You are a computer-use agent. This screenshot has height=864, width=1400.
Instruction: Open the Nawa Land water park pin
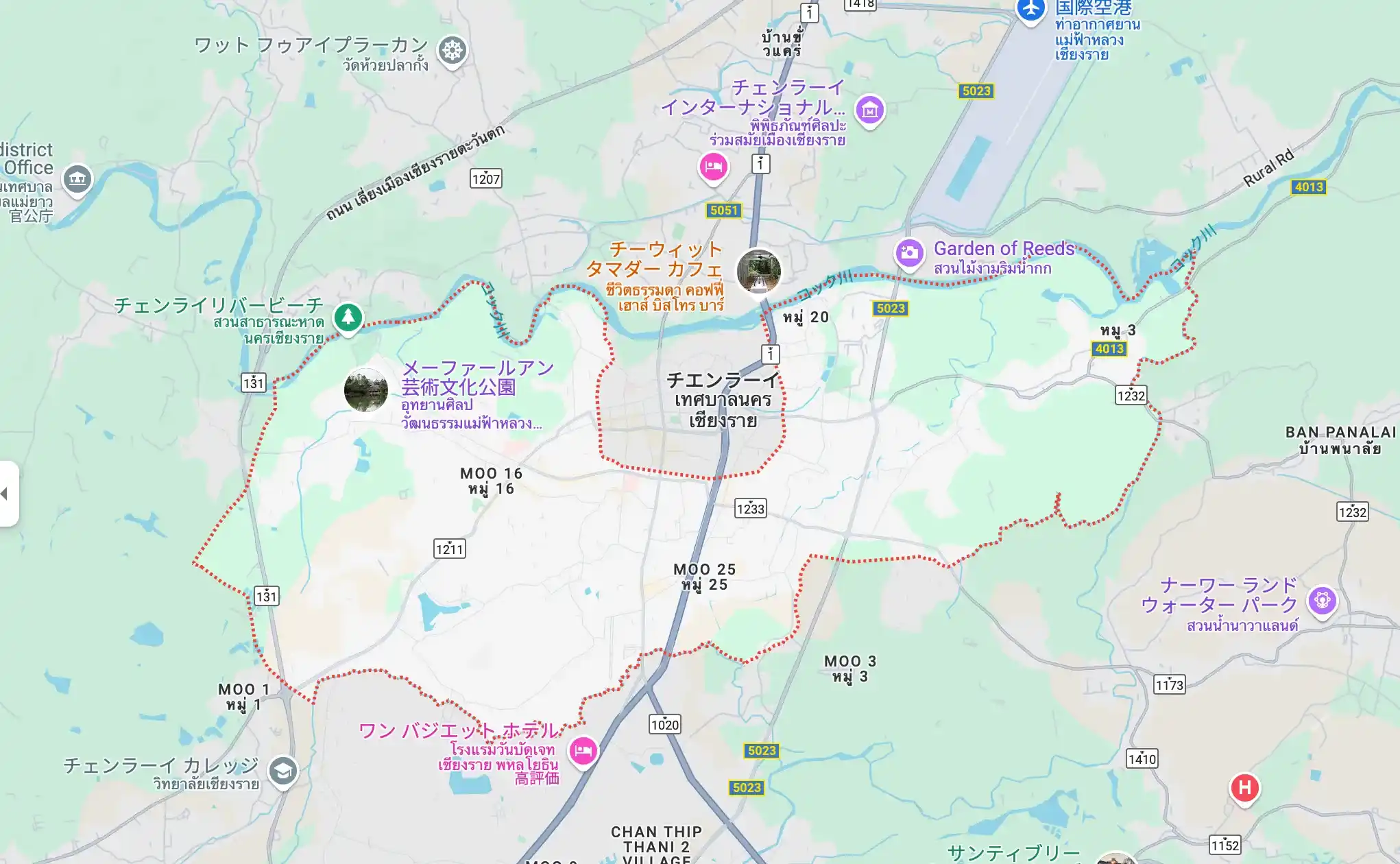[1322, 601]
